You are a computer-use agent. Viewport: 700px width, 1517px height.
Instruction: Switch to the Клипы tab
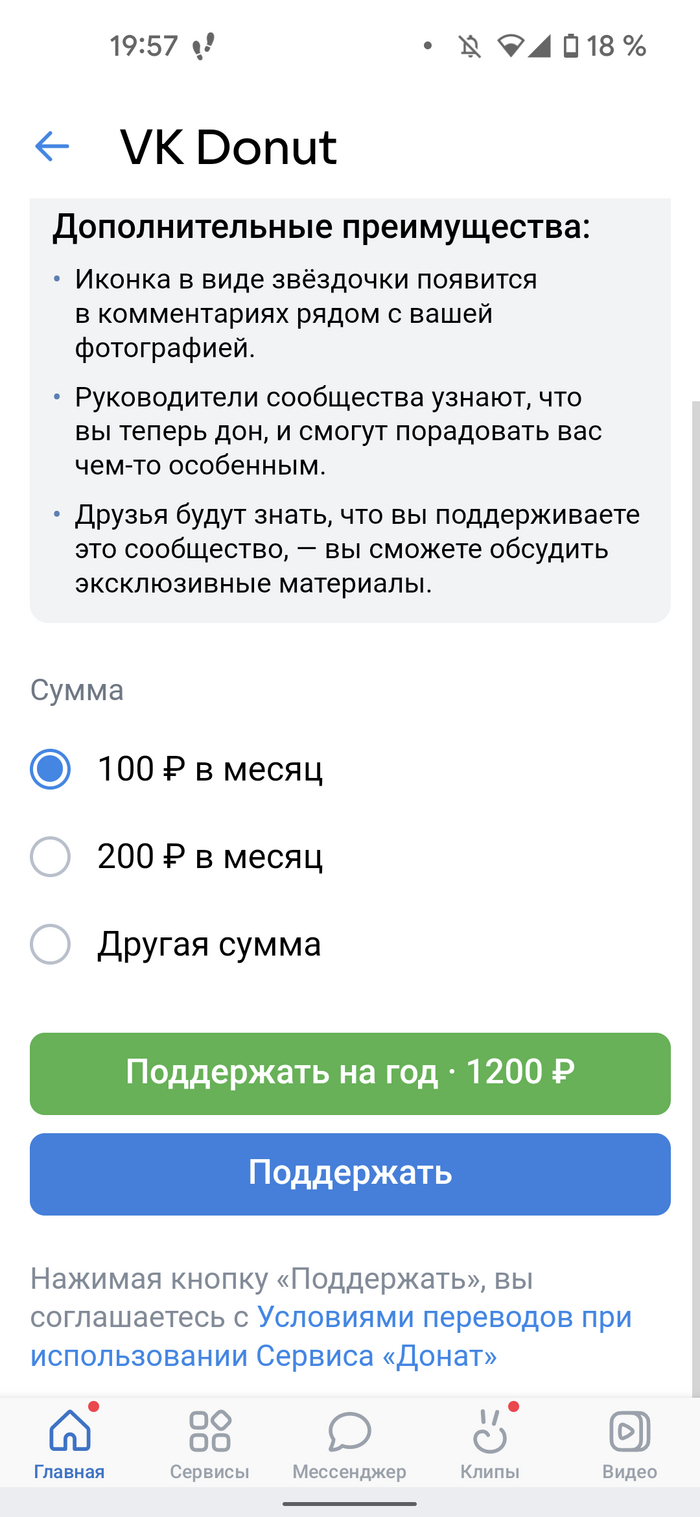489,1443
